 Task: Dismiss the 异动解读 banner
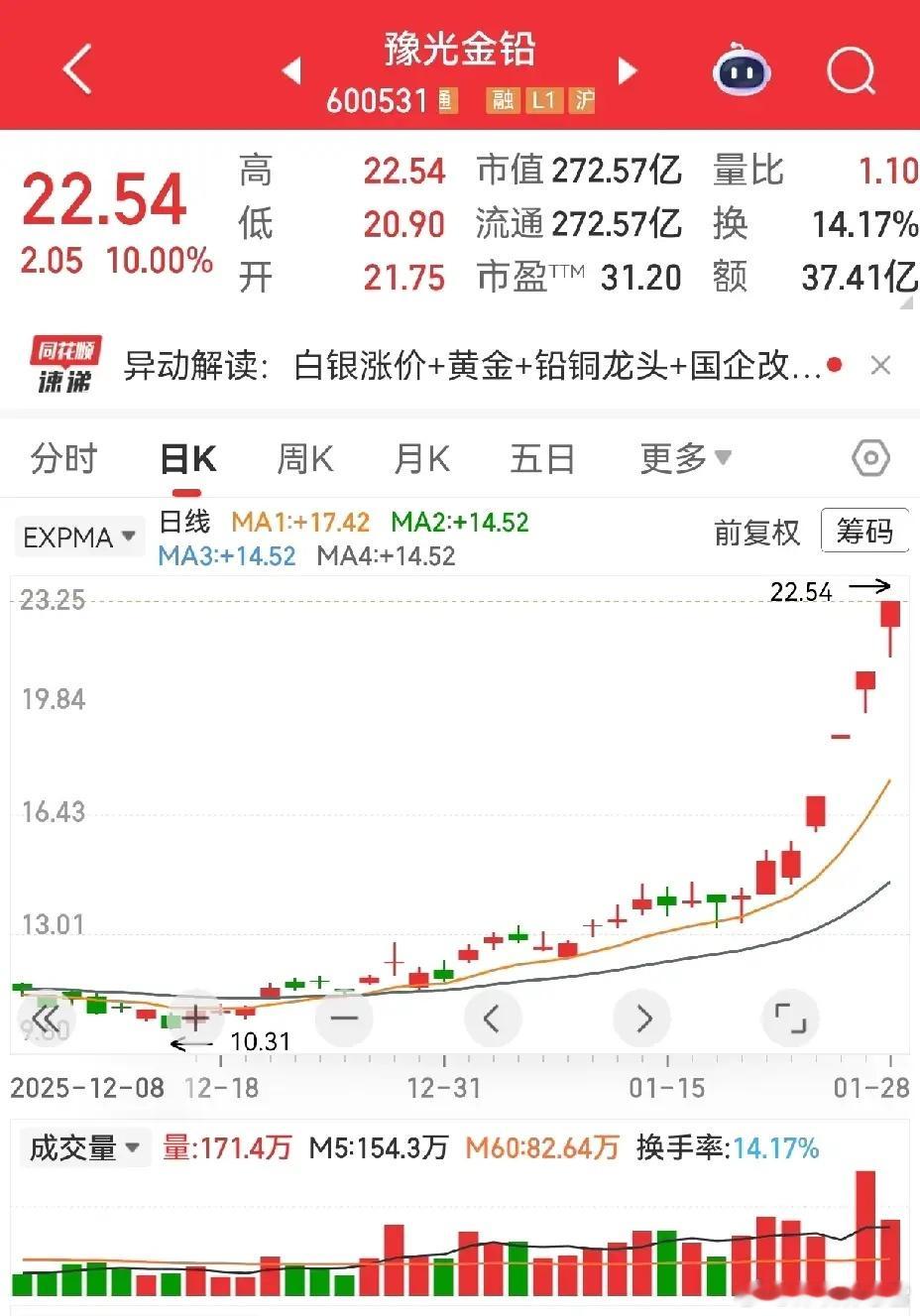880,366
